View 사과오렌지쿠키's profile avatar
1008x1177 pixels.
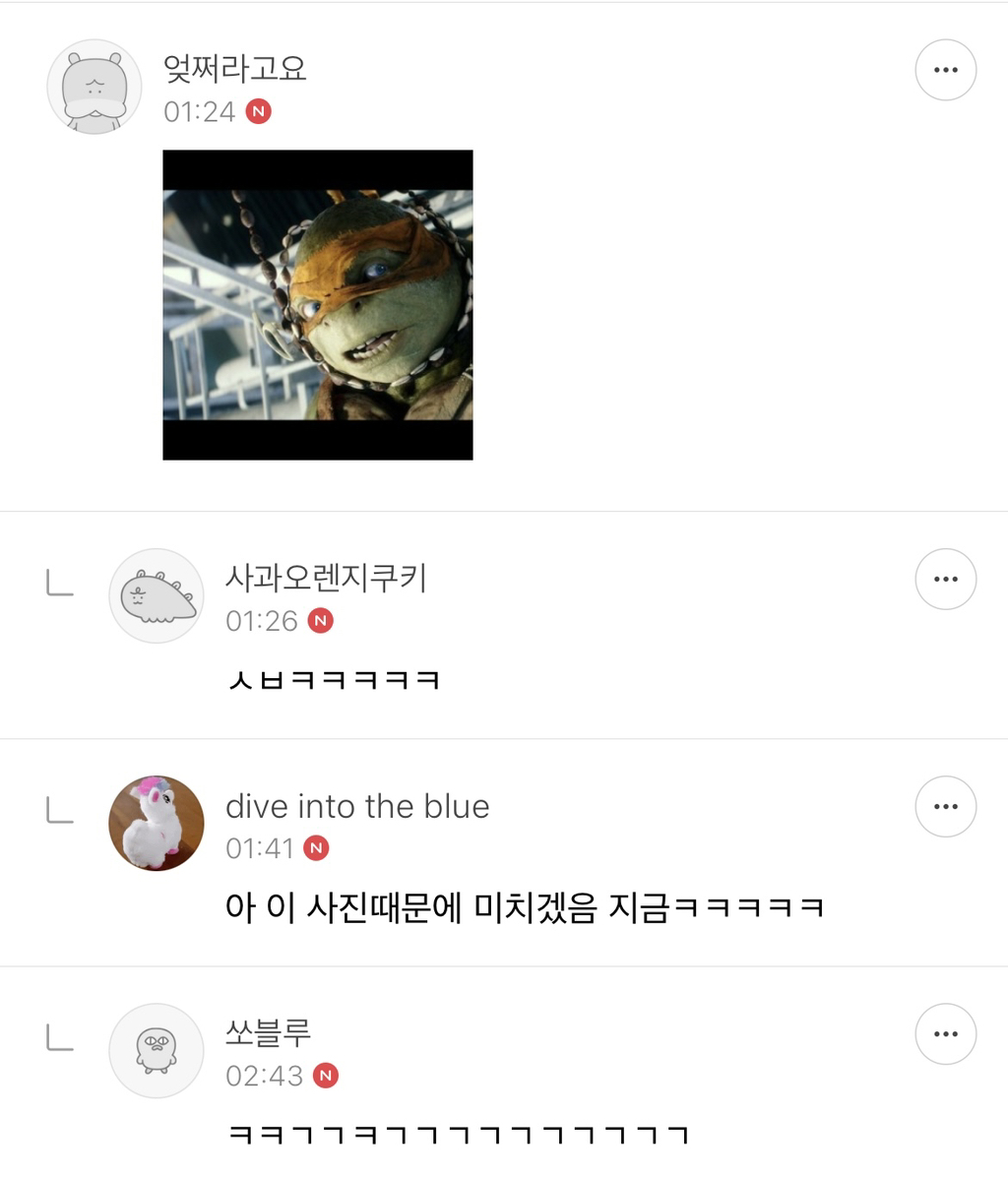(156, 595)
